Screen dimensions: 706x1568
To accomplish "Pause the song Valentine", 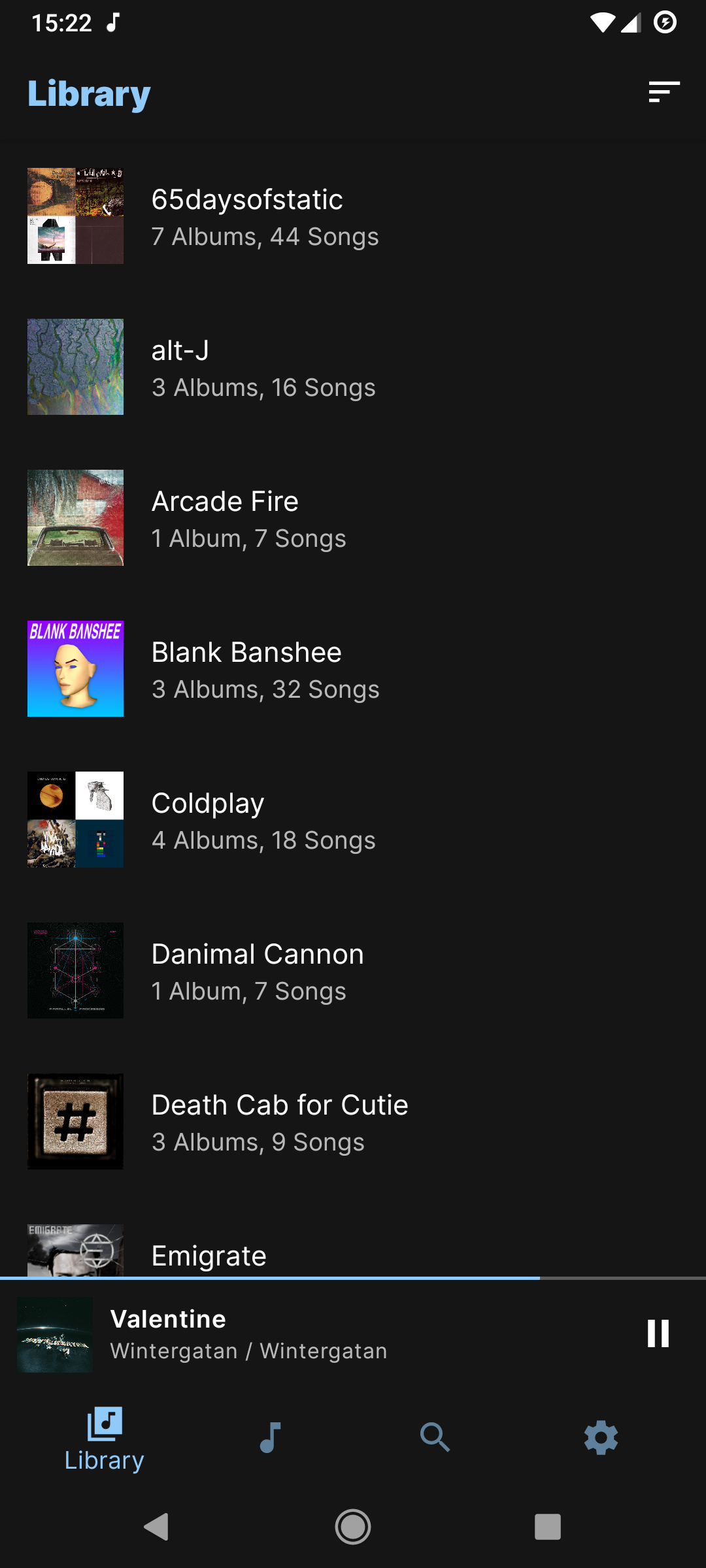I will click(x=658, y=1333).
